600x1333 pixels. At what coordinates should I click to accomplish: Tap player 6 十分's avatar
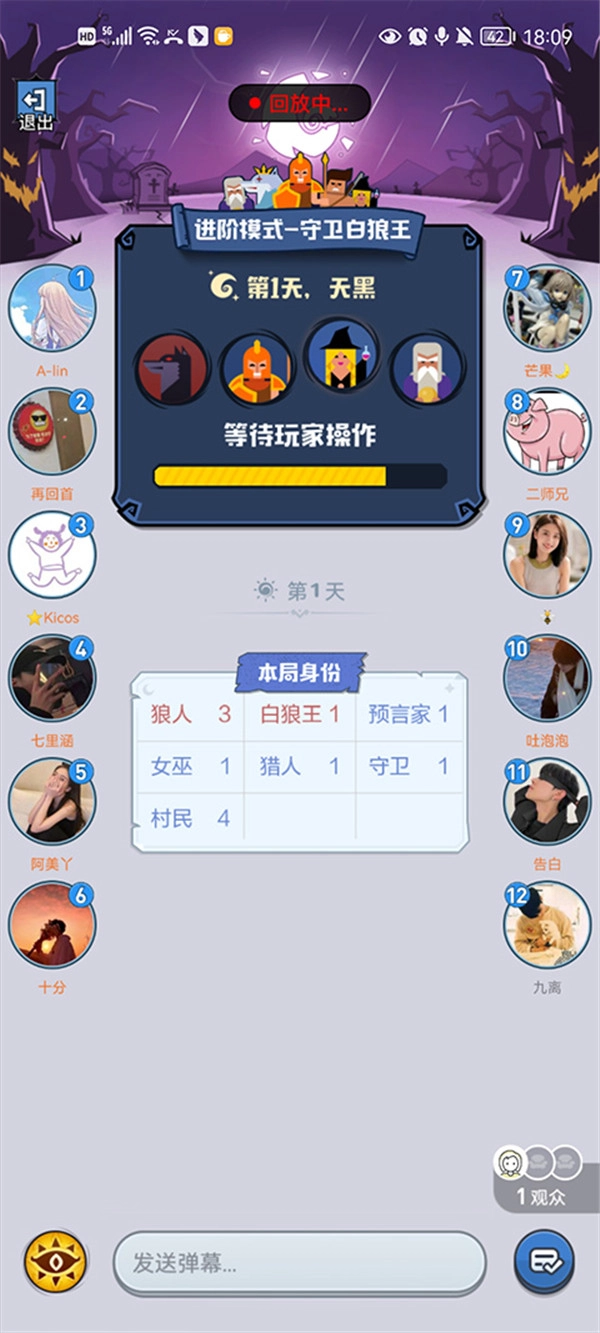click(x=52, y=925)
